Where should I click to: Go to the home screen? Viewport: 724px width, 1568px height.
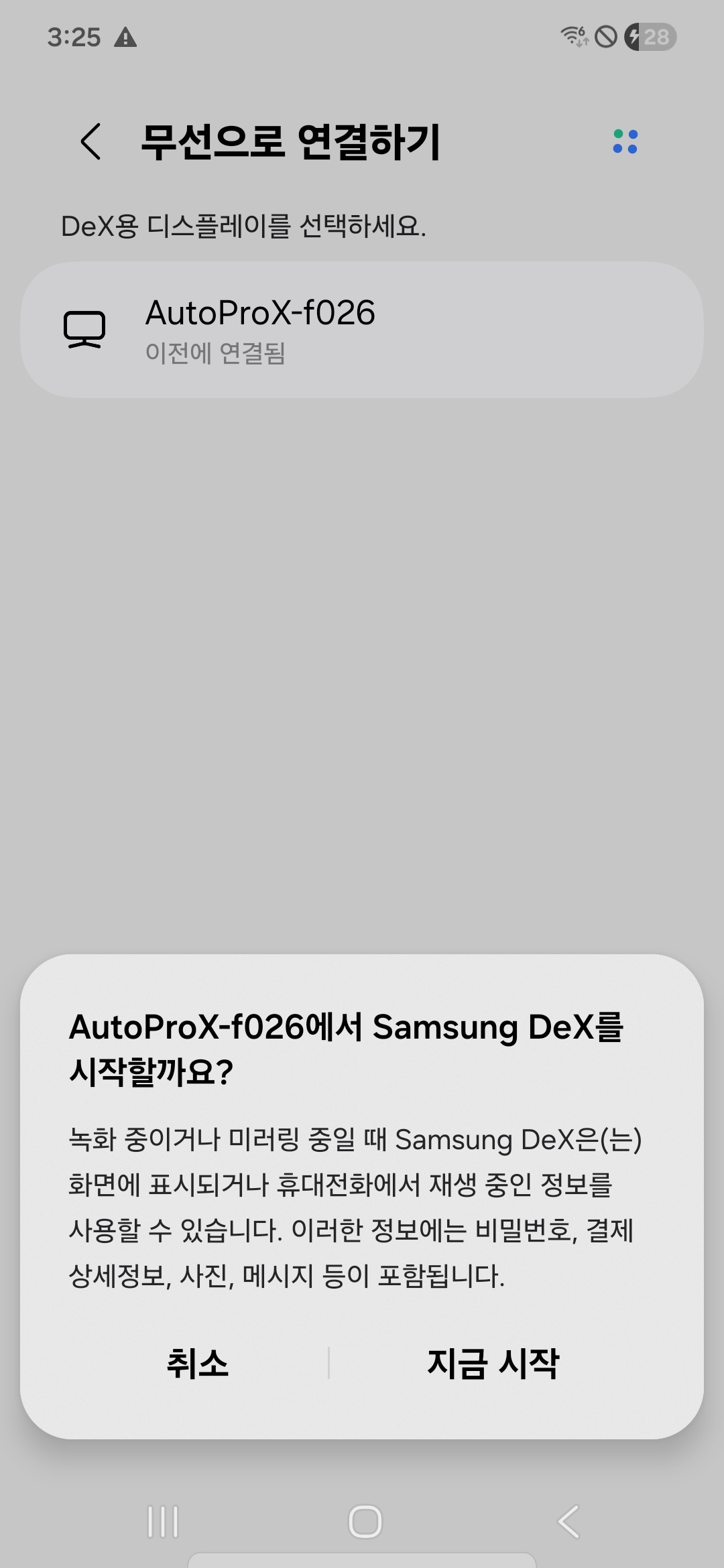click(365, 1521)
